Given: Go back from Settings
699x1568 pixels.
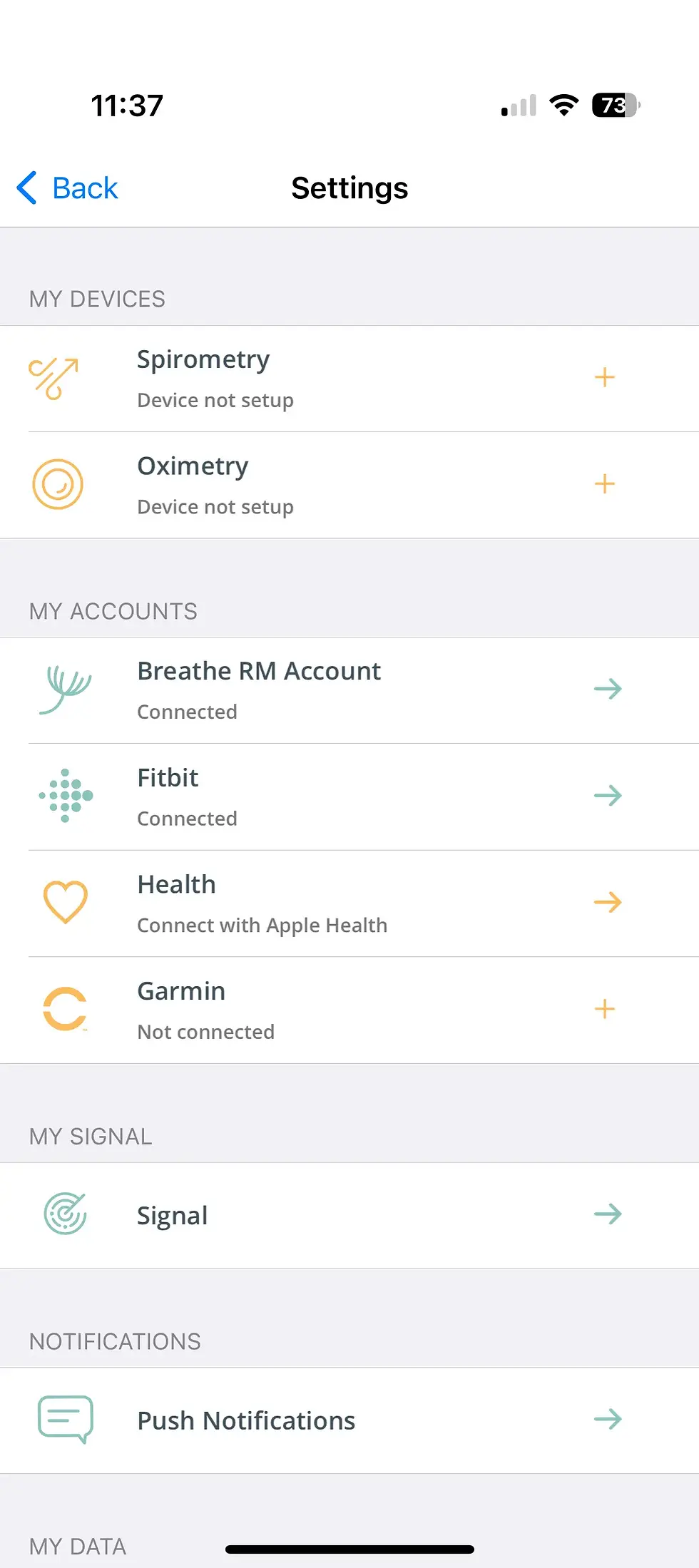Looking at the screenshot, I should click(68, 188).
